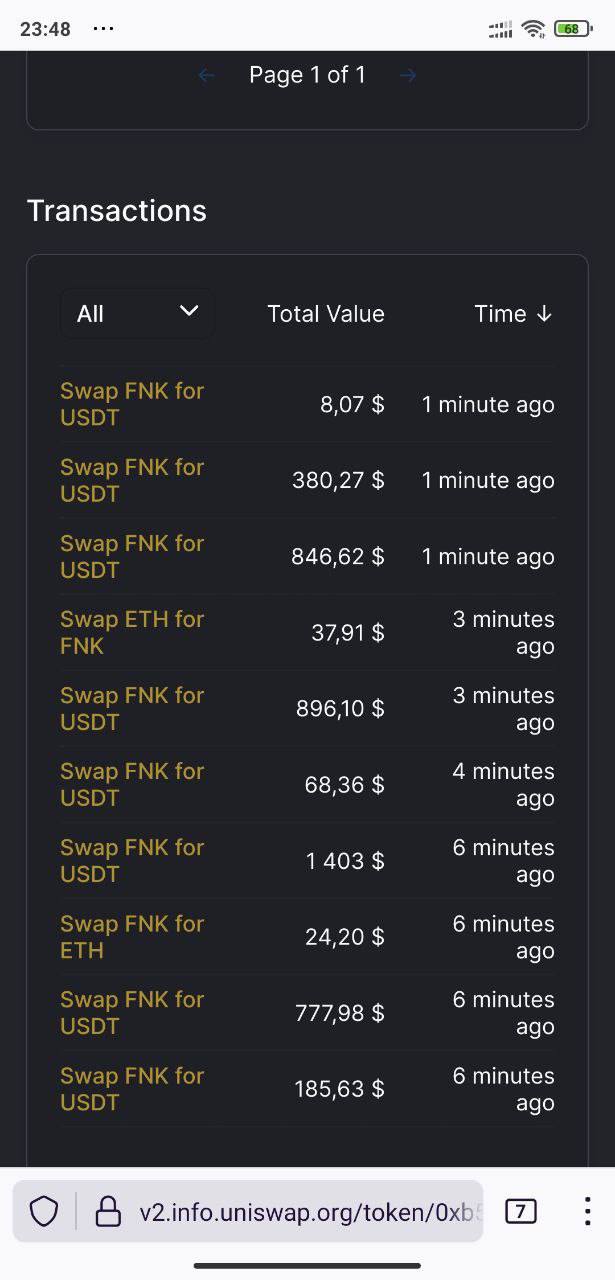Open the shield tracking protection icon
This screenshot has height=1280, width=615.
[44, 1212]
